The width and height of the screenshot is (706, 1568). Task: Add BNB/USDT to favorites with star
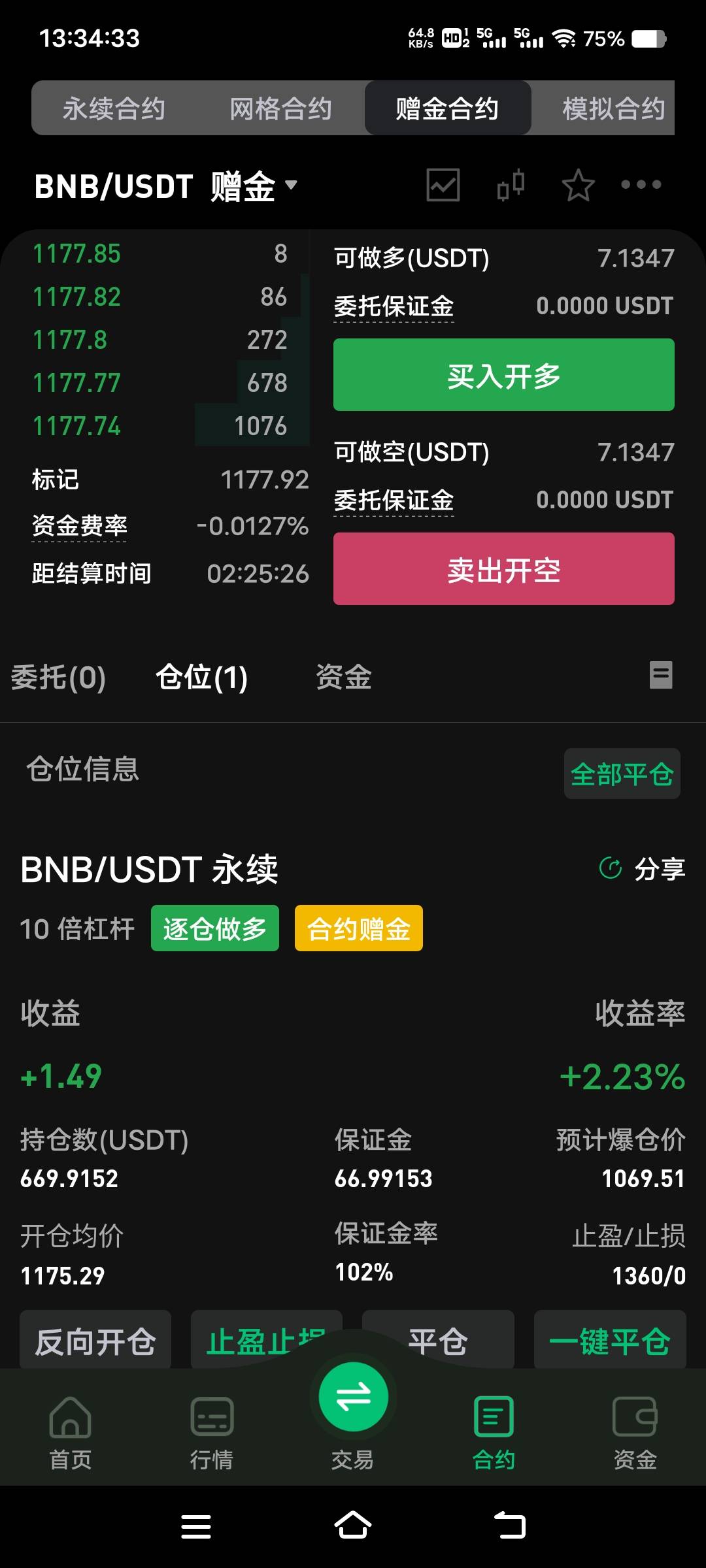578,185
